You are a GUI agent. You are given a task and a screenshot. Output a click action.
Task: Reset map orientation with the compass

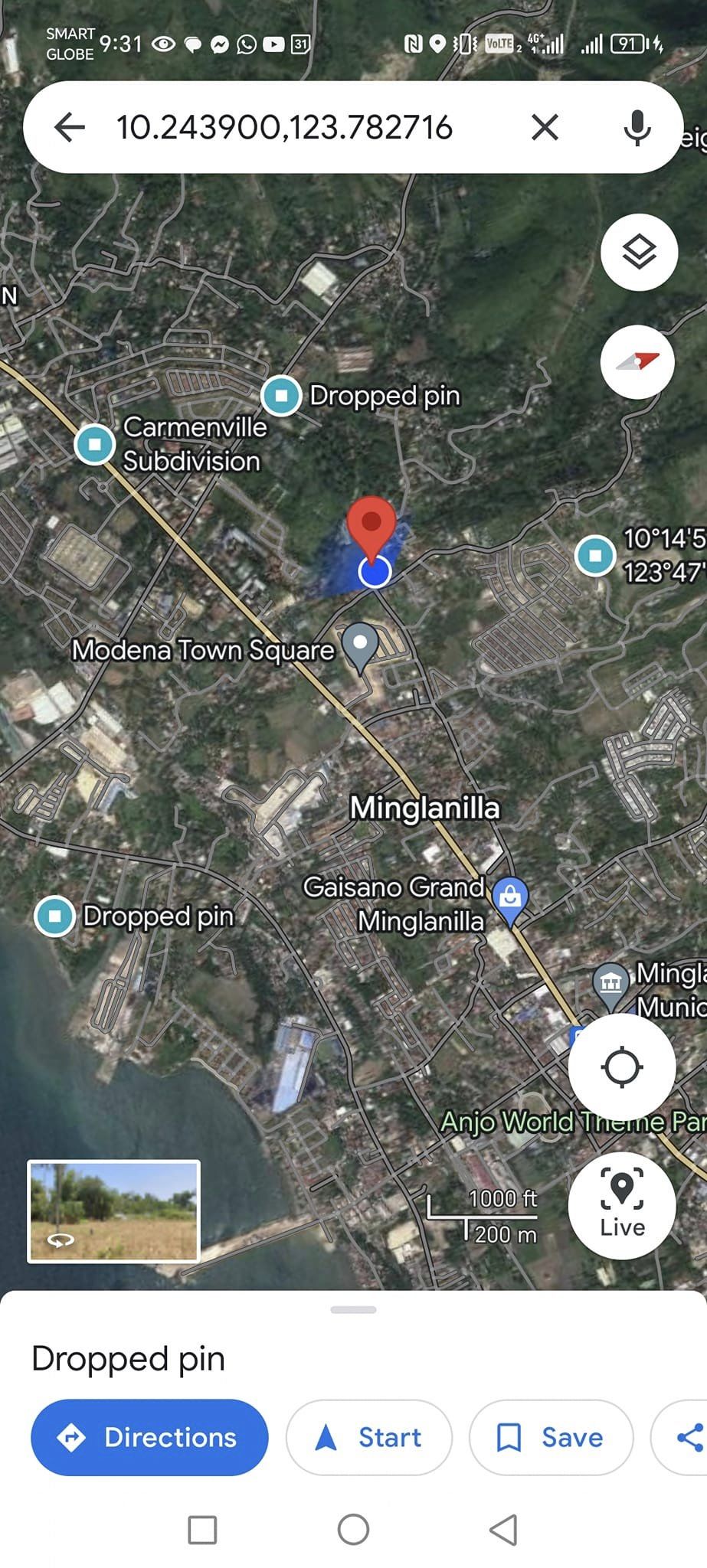[637, 362]
